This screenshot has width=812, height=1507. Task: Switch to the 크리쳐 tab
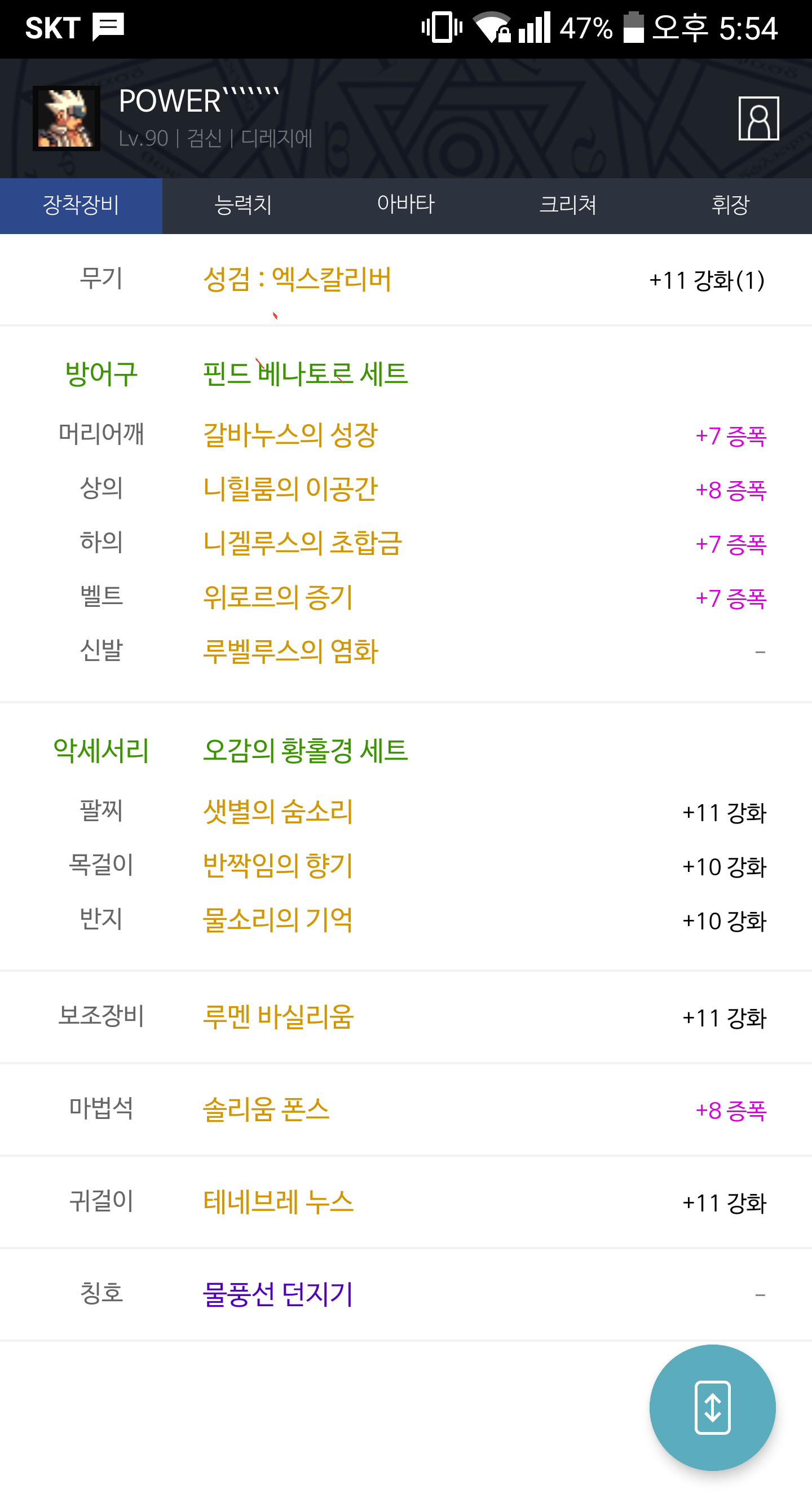pyautogui.click(x=568, y=205)
